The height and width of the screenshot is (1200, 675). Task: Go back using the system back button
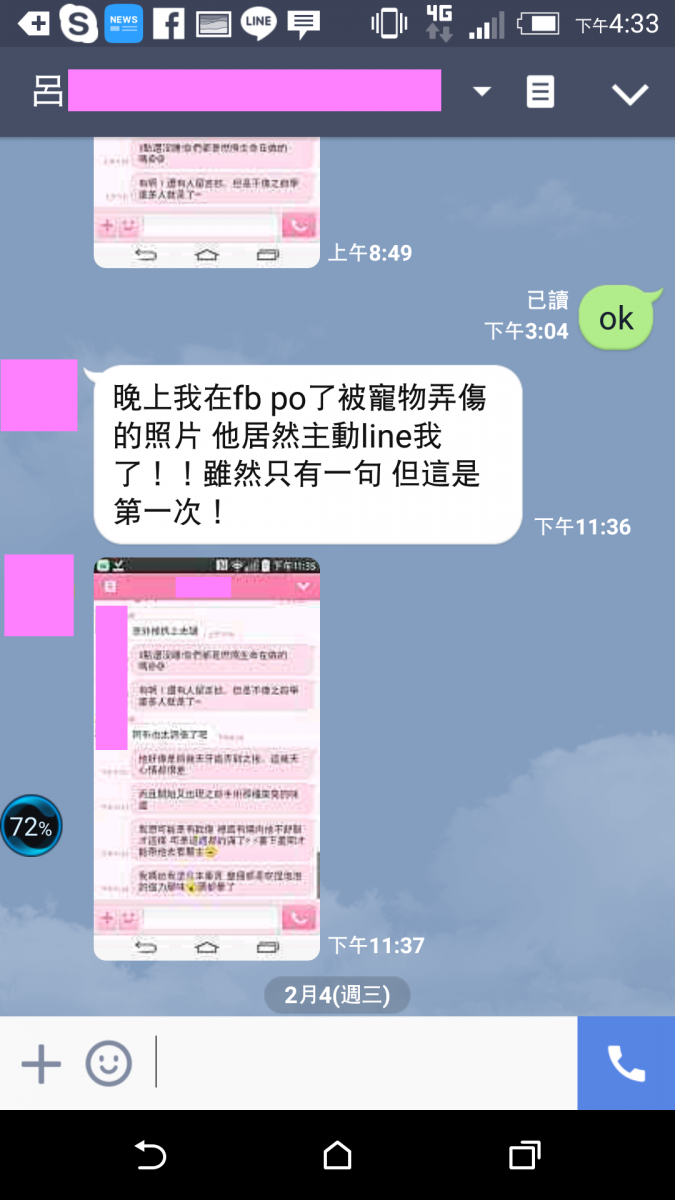(x=150, y=1156)
